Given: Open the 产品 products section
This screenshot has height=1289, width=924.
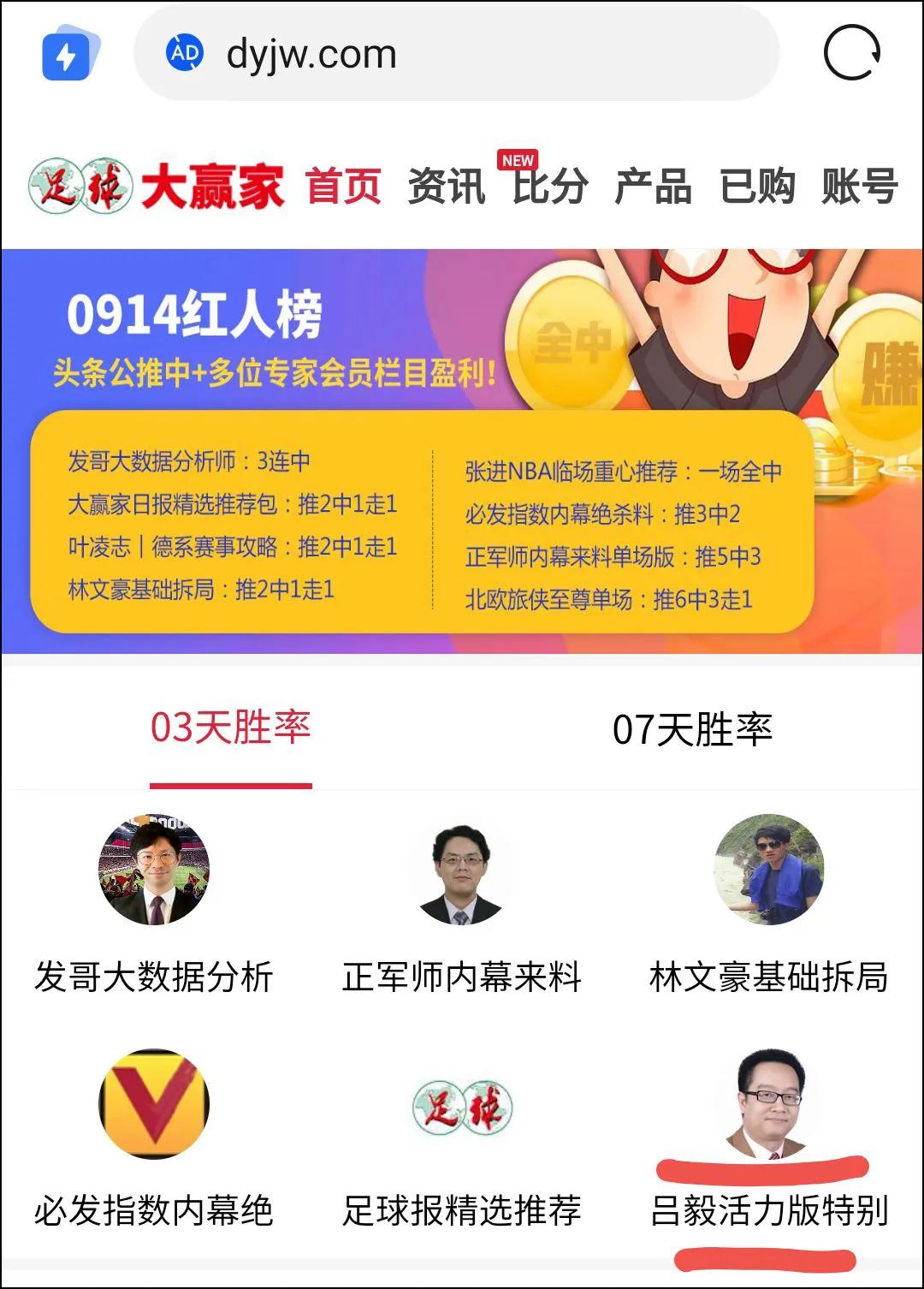Looking at the screenshot, I should 653,186.
